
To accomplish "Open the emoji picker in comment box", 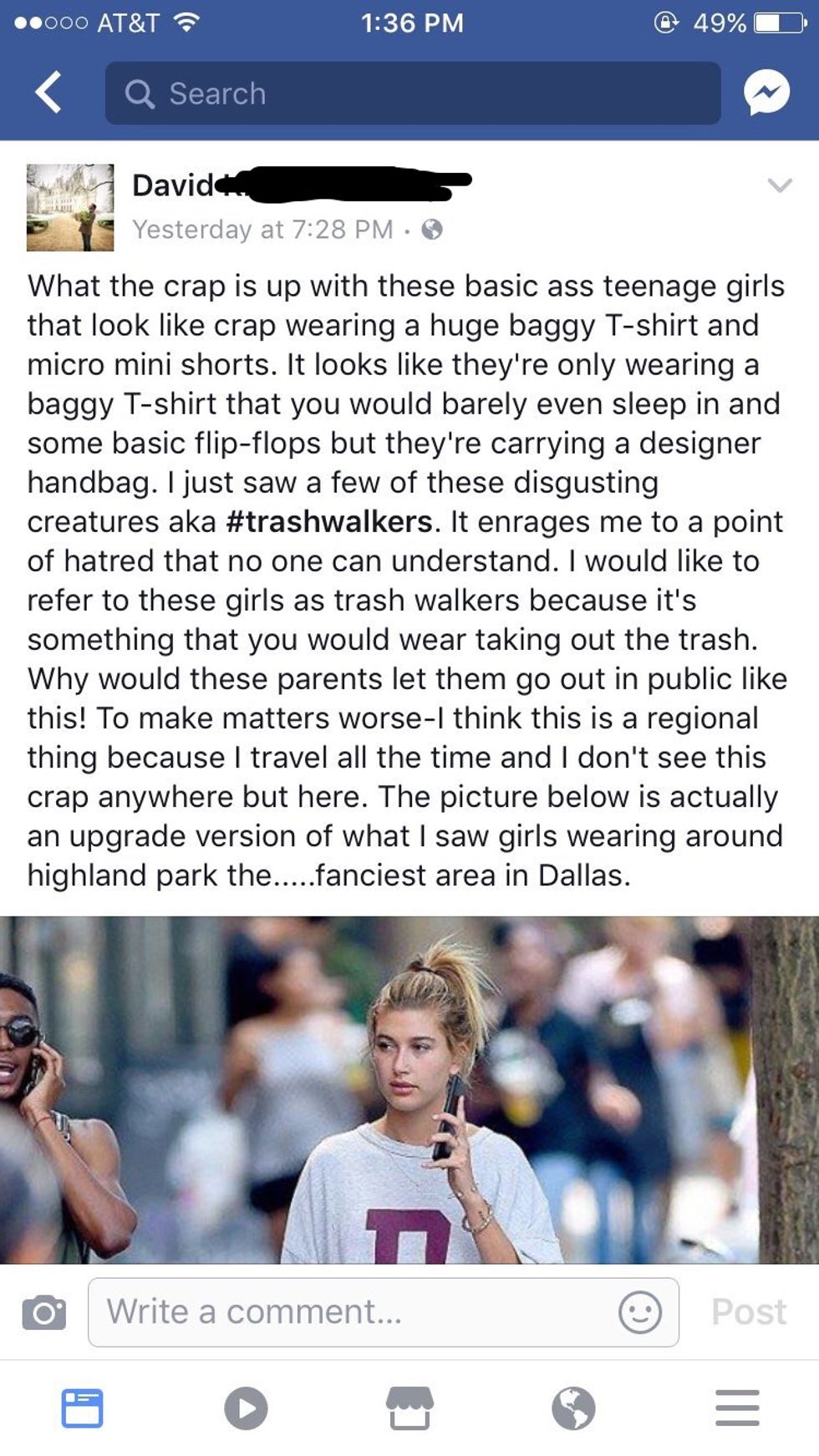I will (639, 1312).
